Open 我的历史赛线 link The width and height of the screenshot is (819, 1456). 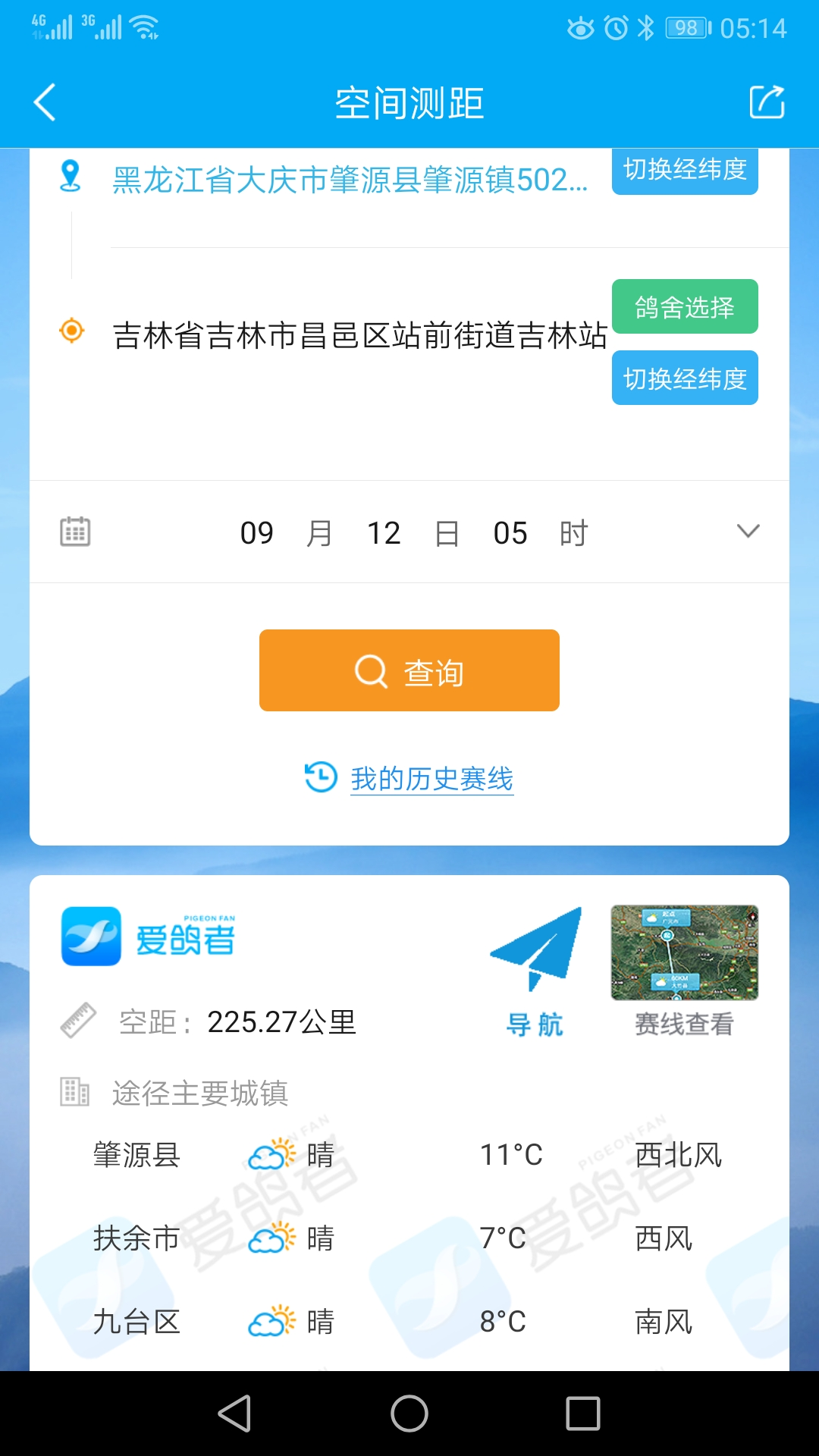coord(431,778)
